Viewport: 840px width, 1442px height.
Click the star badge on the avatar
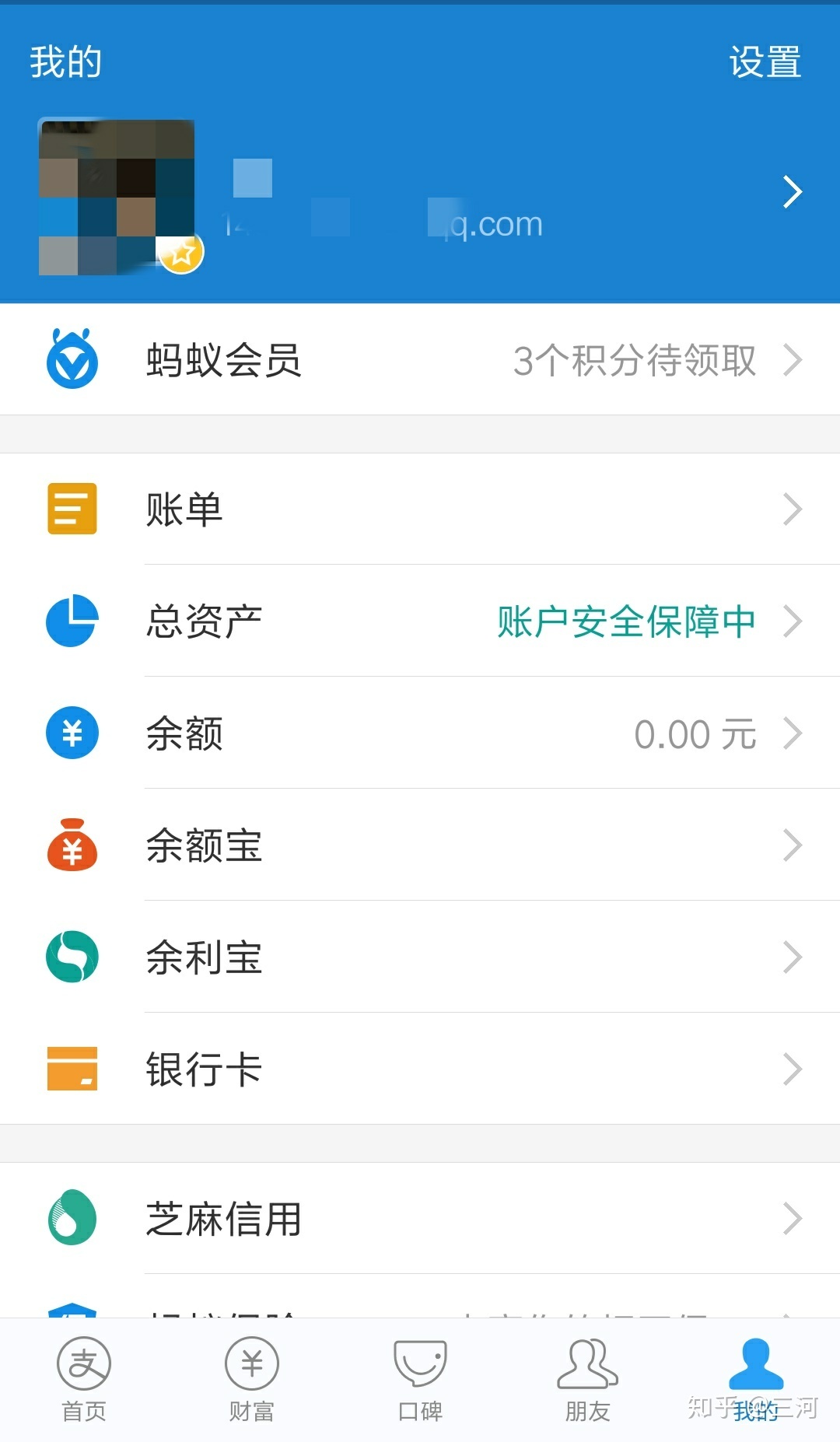pyautogui.click(x=184, y=251)
